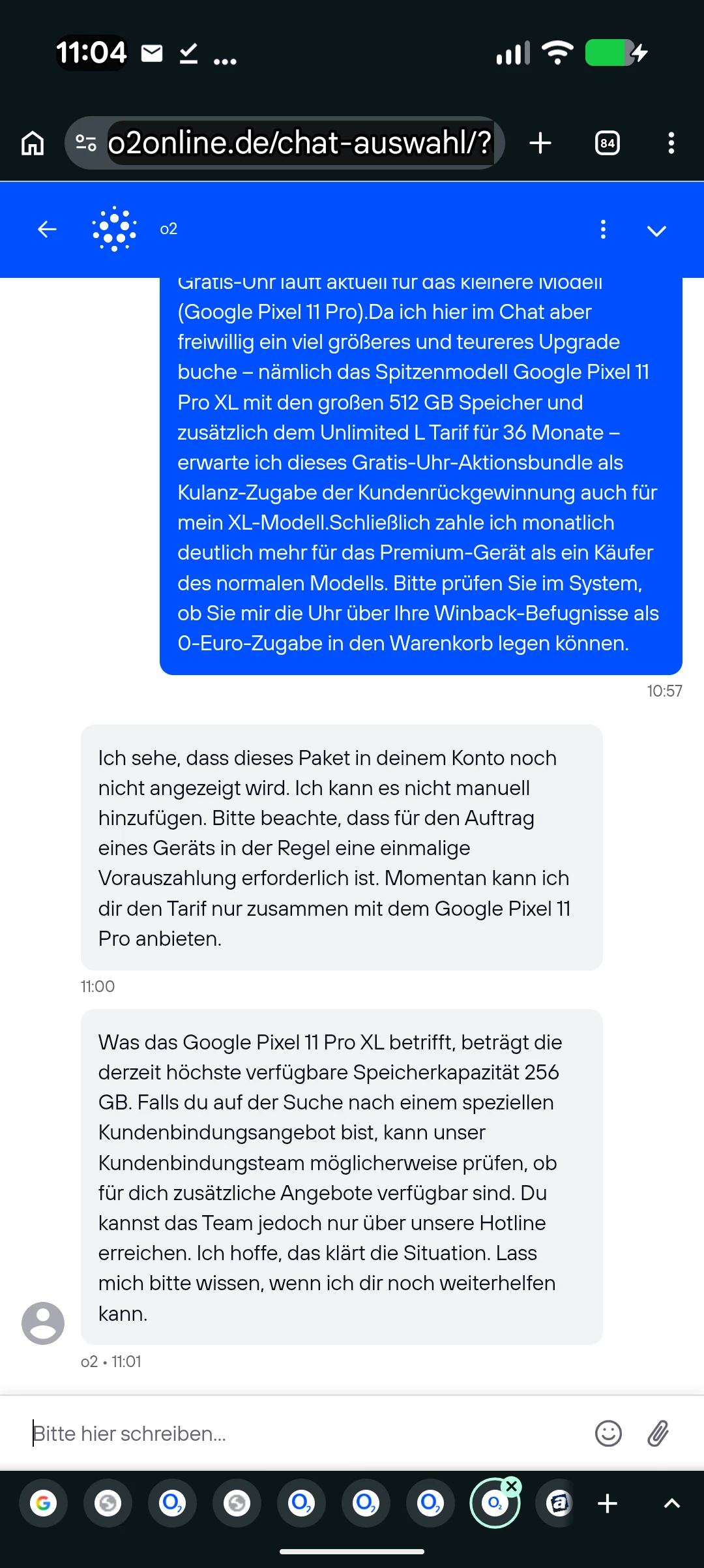
Task: Open the o2 chat overflow menu
Action: [603, 230]
